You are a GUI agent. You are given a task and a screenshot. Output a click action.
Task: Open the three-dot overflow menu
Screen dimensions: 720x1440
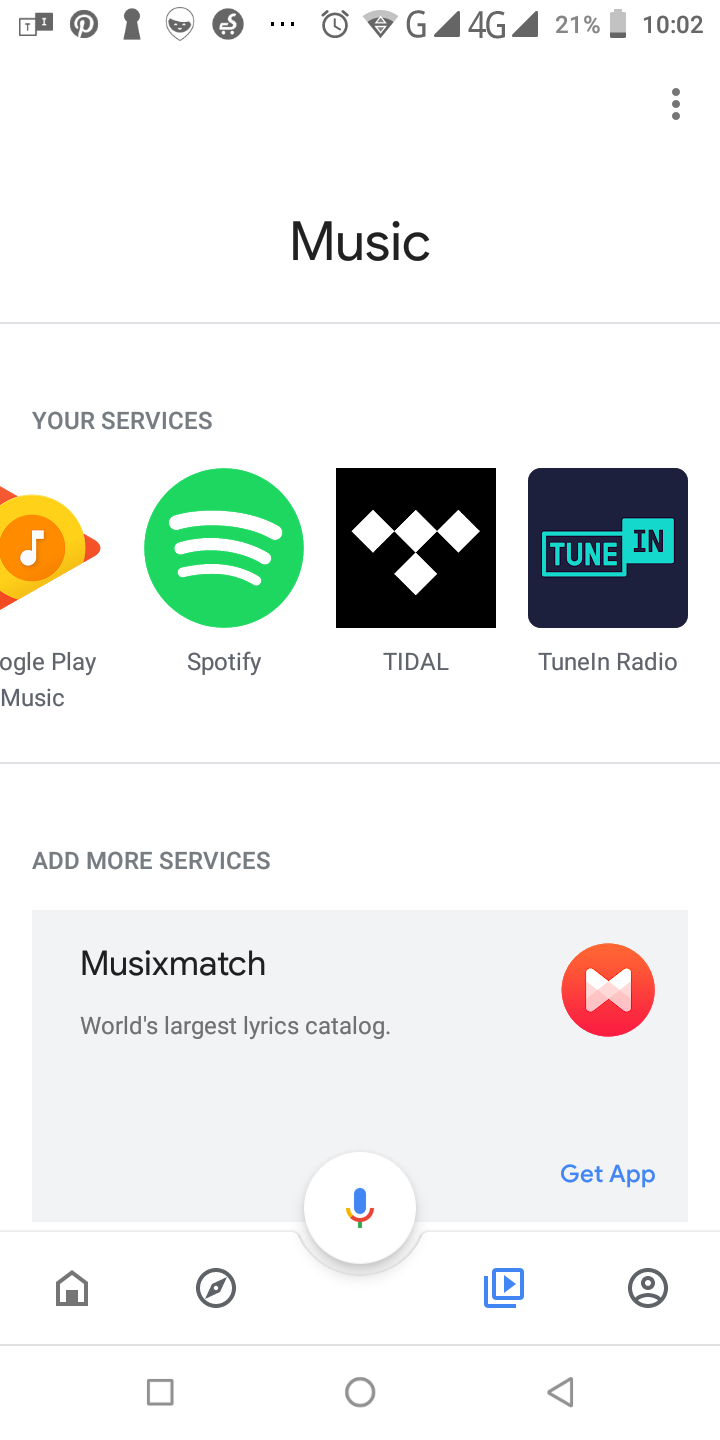676,104
